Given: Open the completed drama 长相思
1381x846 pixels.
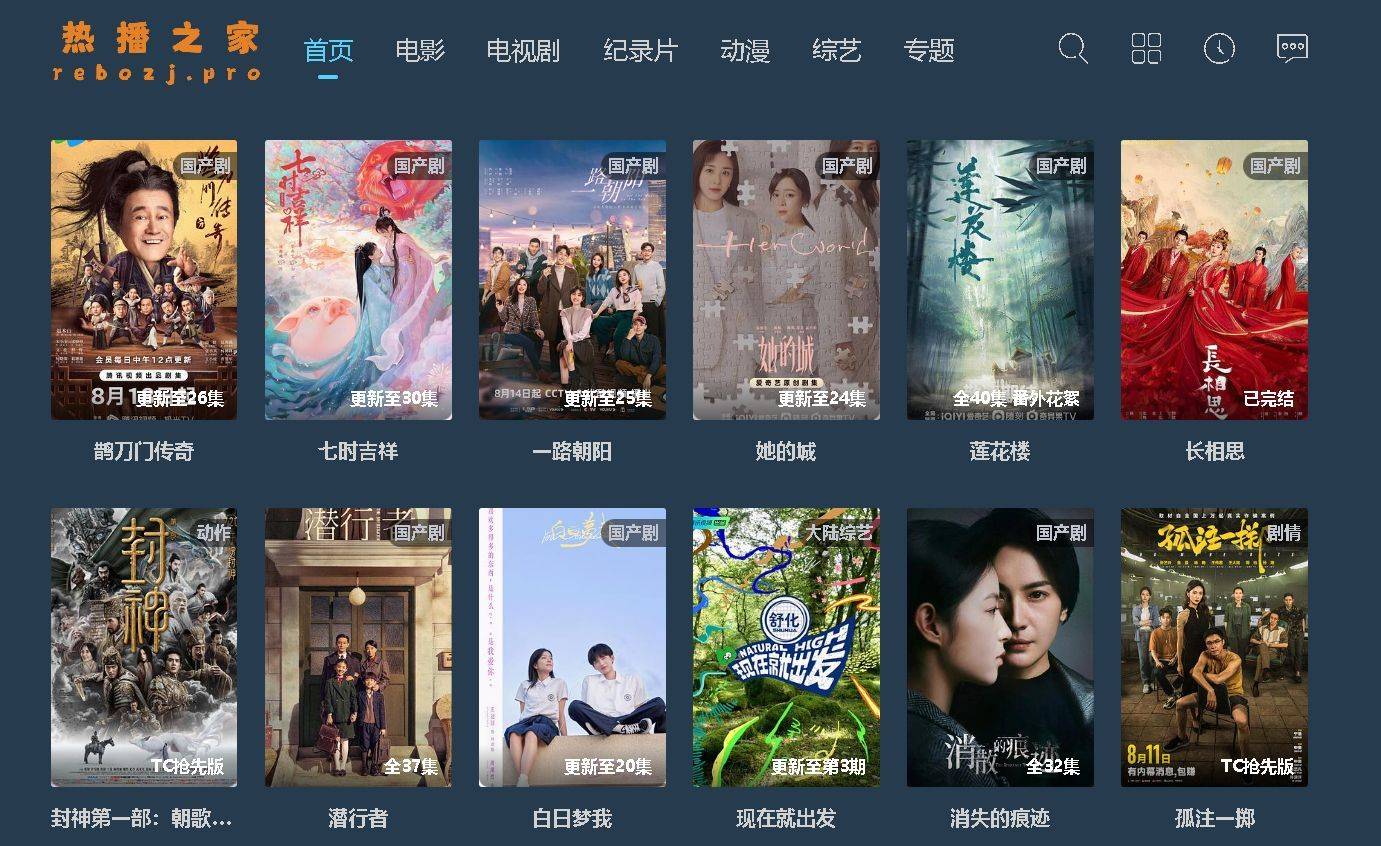Looking at the screenshot, I should click(x=1214, y=280).
